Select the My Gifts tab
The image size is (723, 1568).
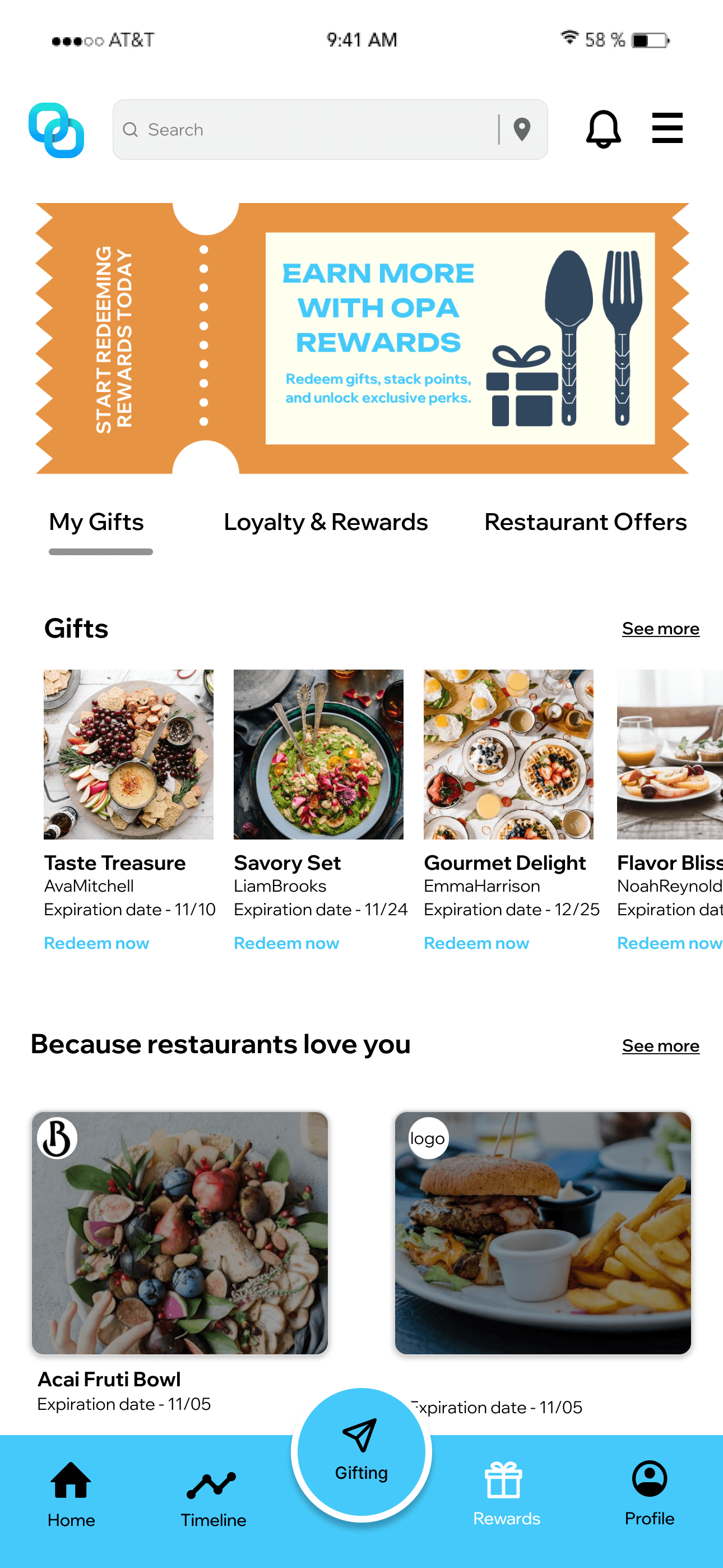[x=97, y=522]
